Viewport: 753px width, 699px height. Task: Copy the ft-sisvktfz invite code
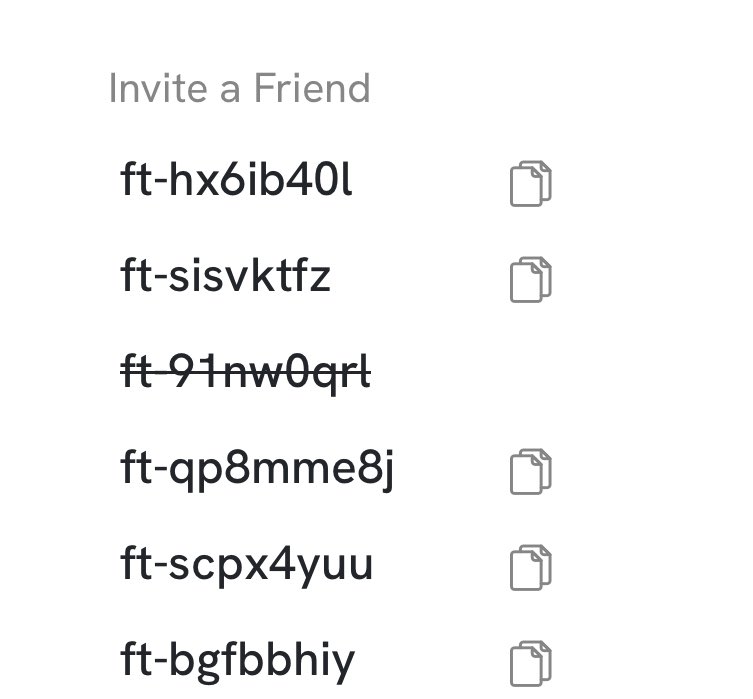pyautogui.click(x=531, y=279)
